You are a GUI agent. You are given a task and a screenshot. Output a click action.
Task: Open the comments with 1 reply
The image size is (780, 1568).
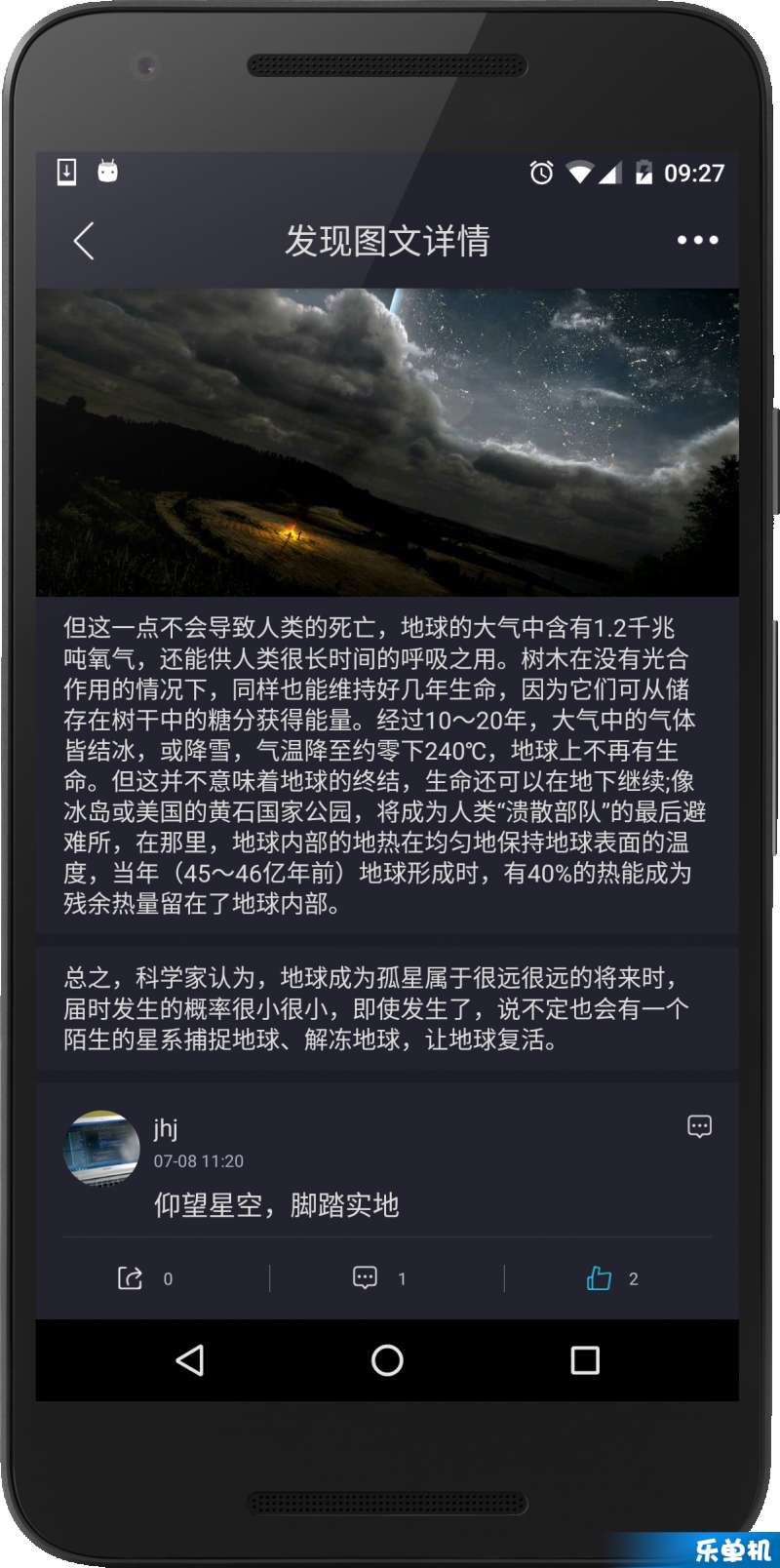[366, 1278]
